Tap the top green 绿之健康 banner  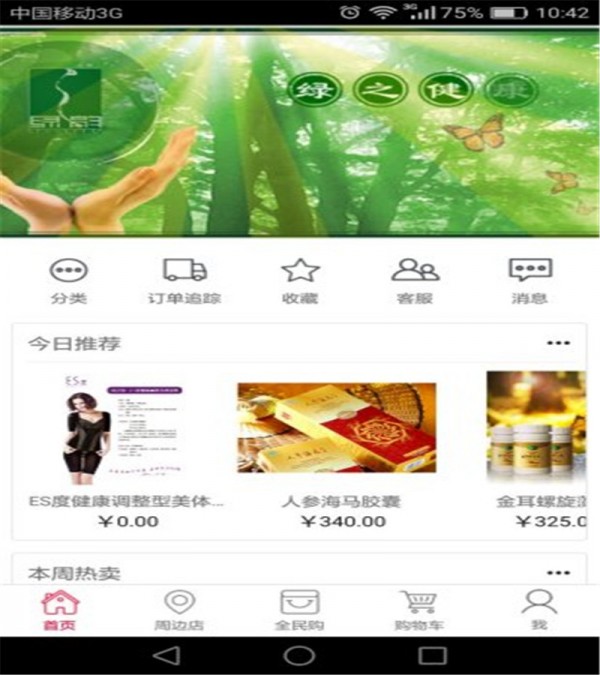pos(300,135)
